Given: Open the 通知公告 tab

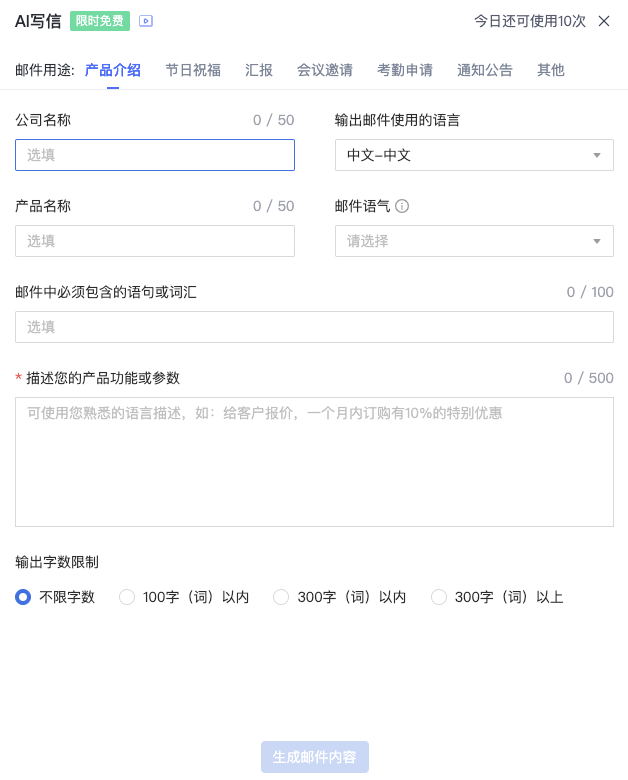Looking at the screenshot, I should coord(485,70).
